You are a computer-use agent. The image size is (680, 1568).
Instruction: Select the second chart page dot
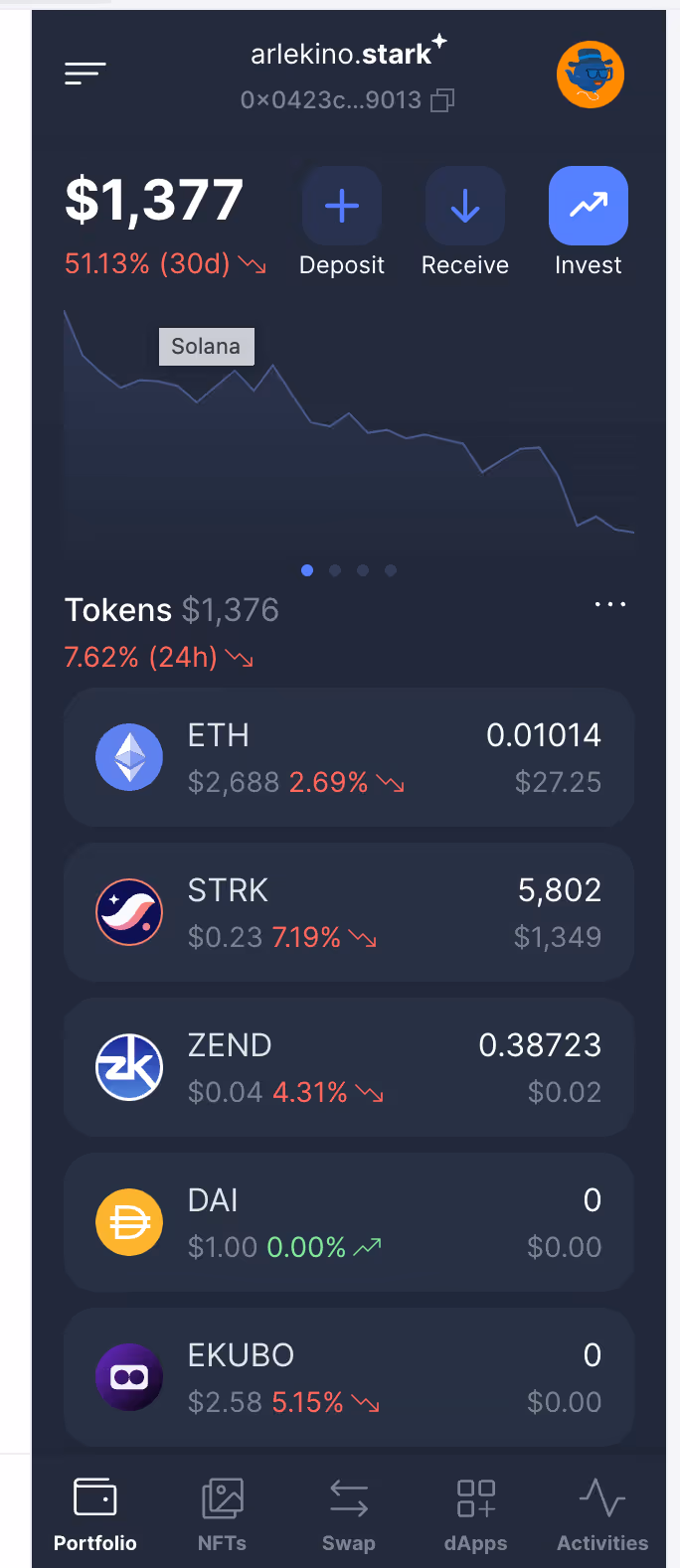[335, 570]
